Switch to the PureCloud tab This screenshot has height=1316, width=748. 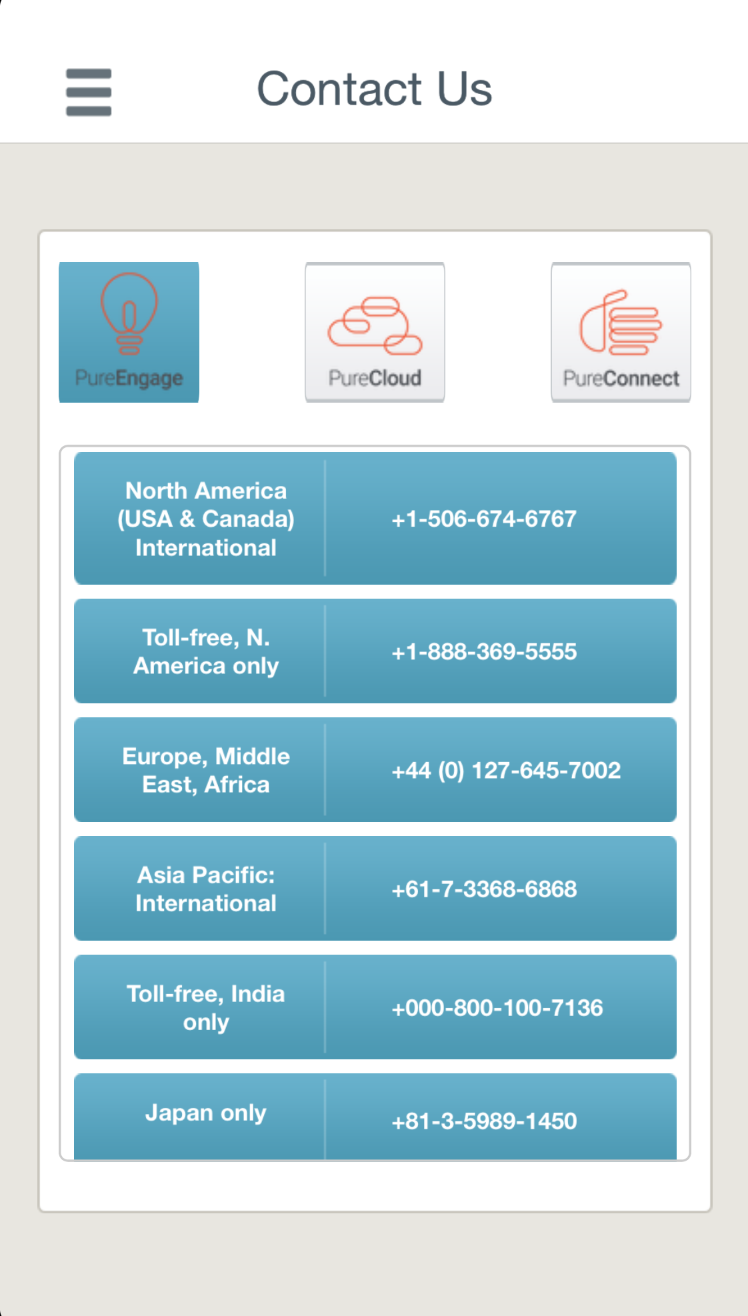click(x=375, y=332)
